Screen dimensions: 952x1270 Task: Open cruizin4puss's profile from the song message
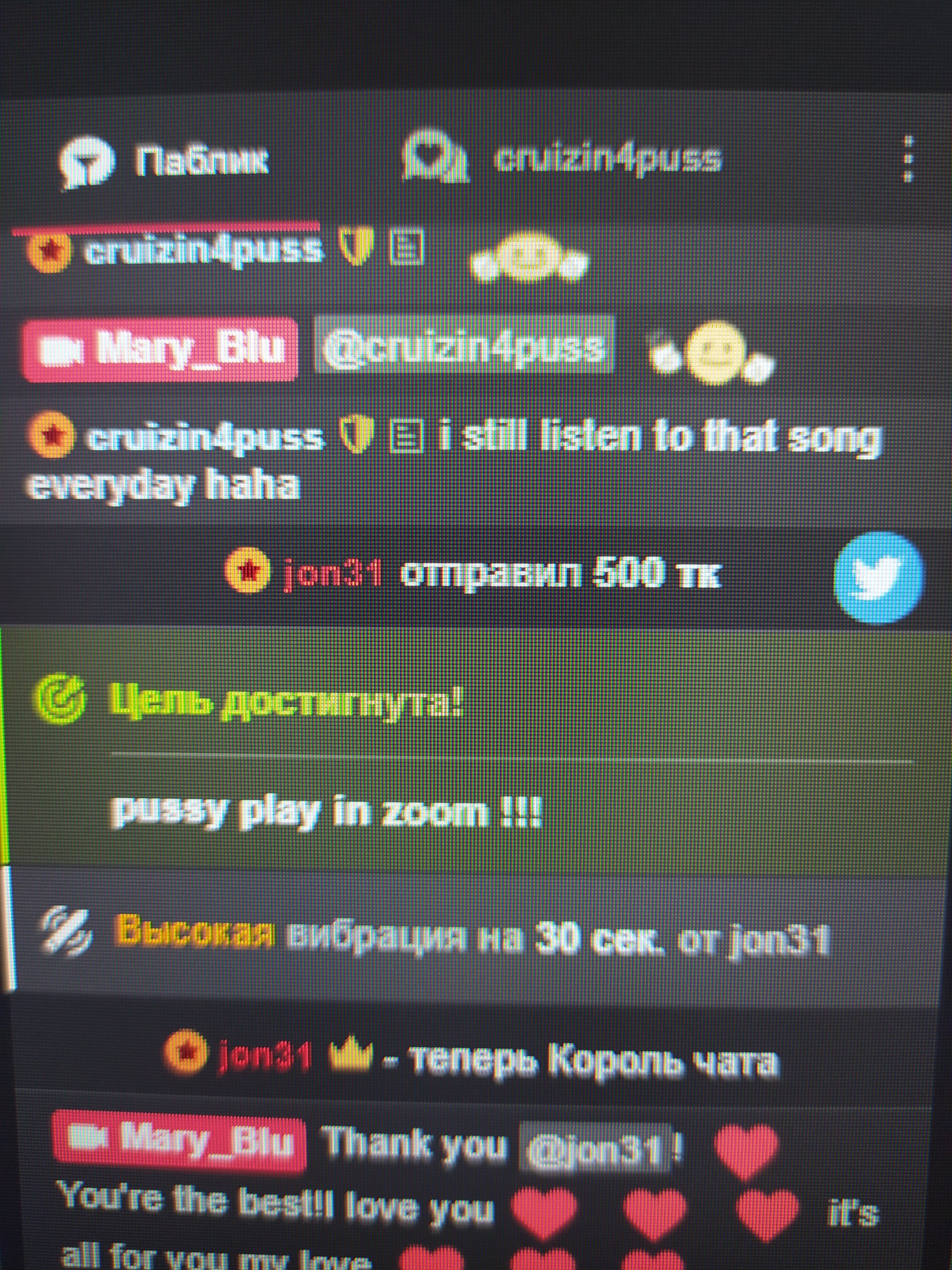click(205, 438)
